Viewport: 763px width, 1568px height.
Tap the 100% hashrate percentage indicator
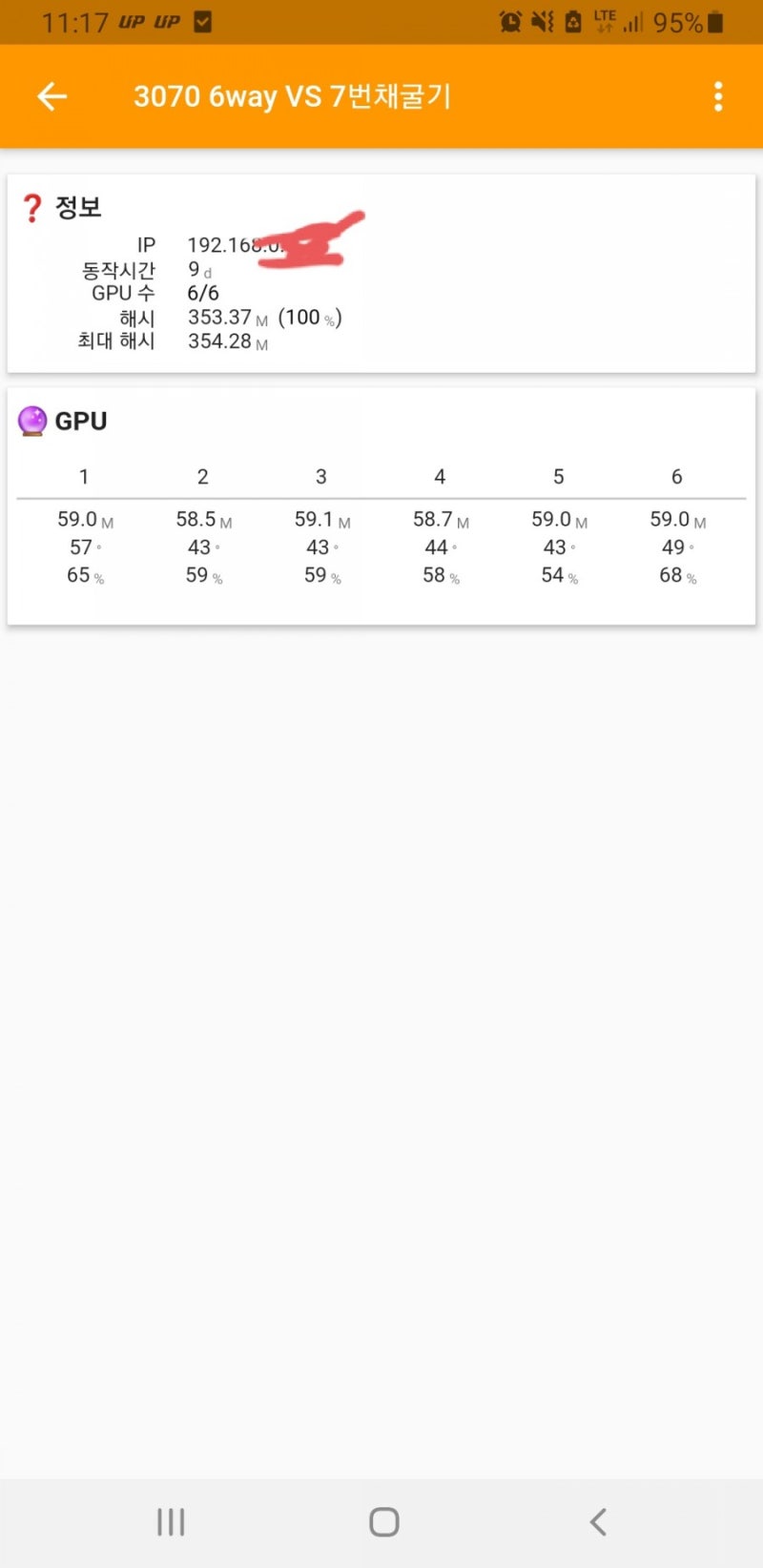click(x=305, y=317)
